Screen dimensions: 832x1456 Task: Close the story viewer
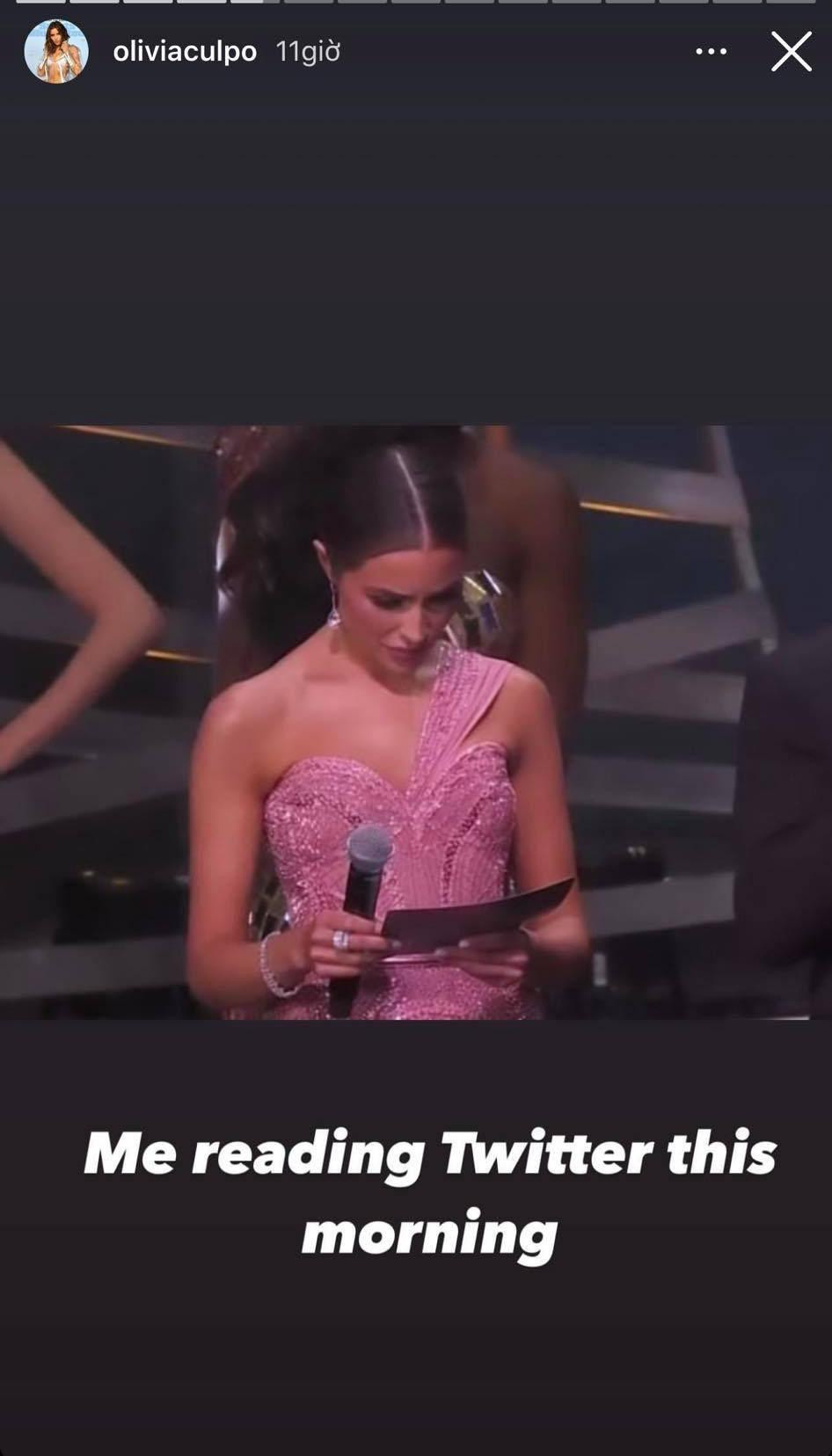click(x=791, y=52)
